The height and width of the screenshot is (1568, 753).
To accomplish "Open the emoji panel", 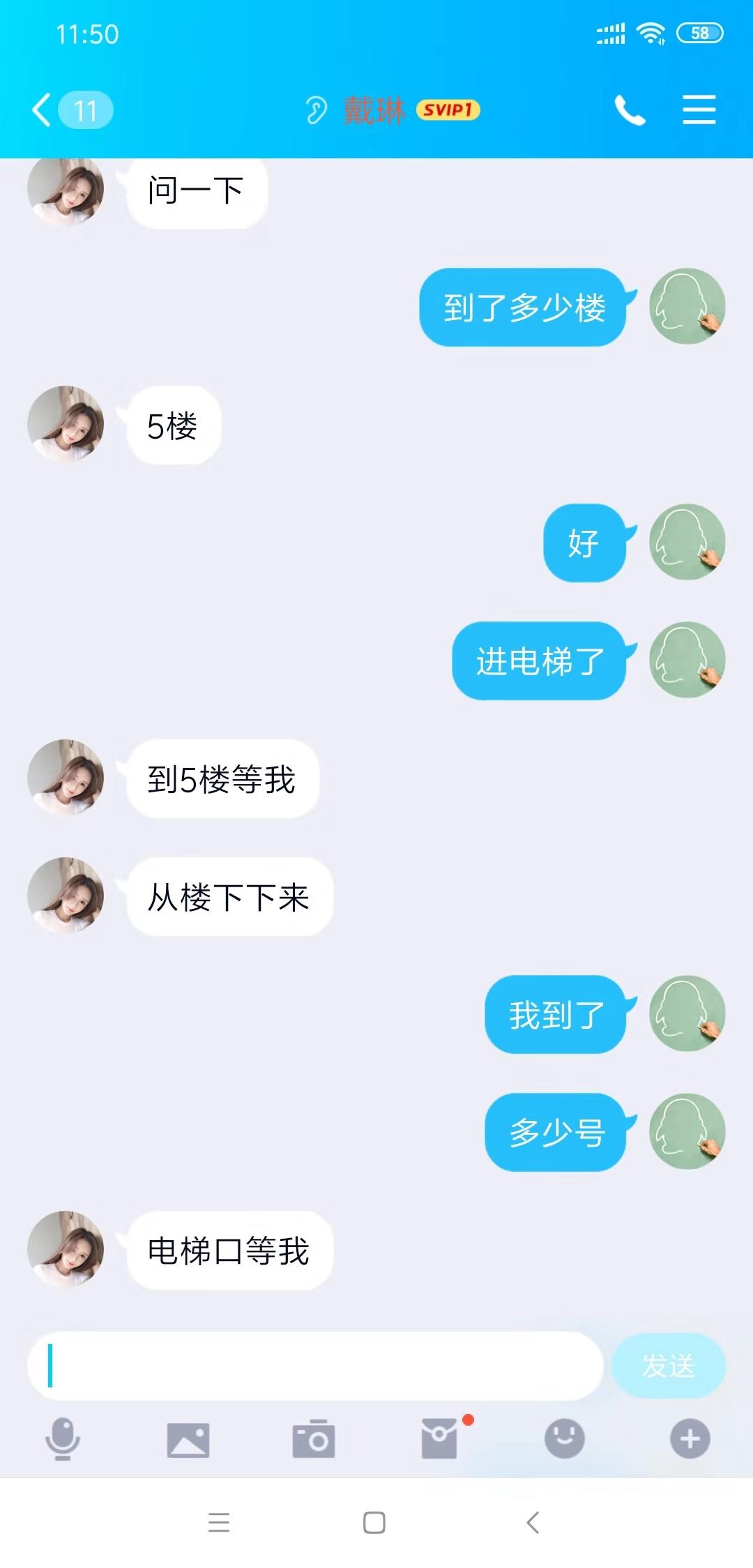I will [564, 1438].
